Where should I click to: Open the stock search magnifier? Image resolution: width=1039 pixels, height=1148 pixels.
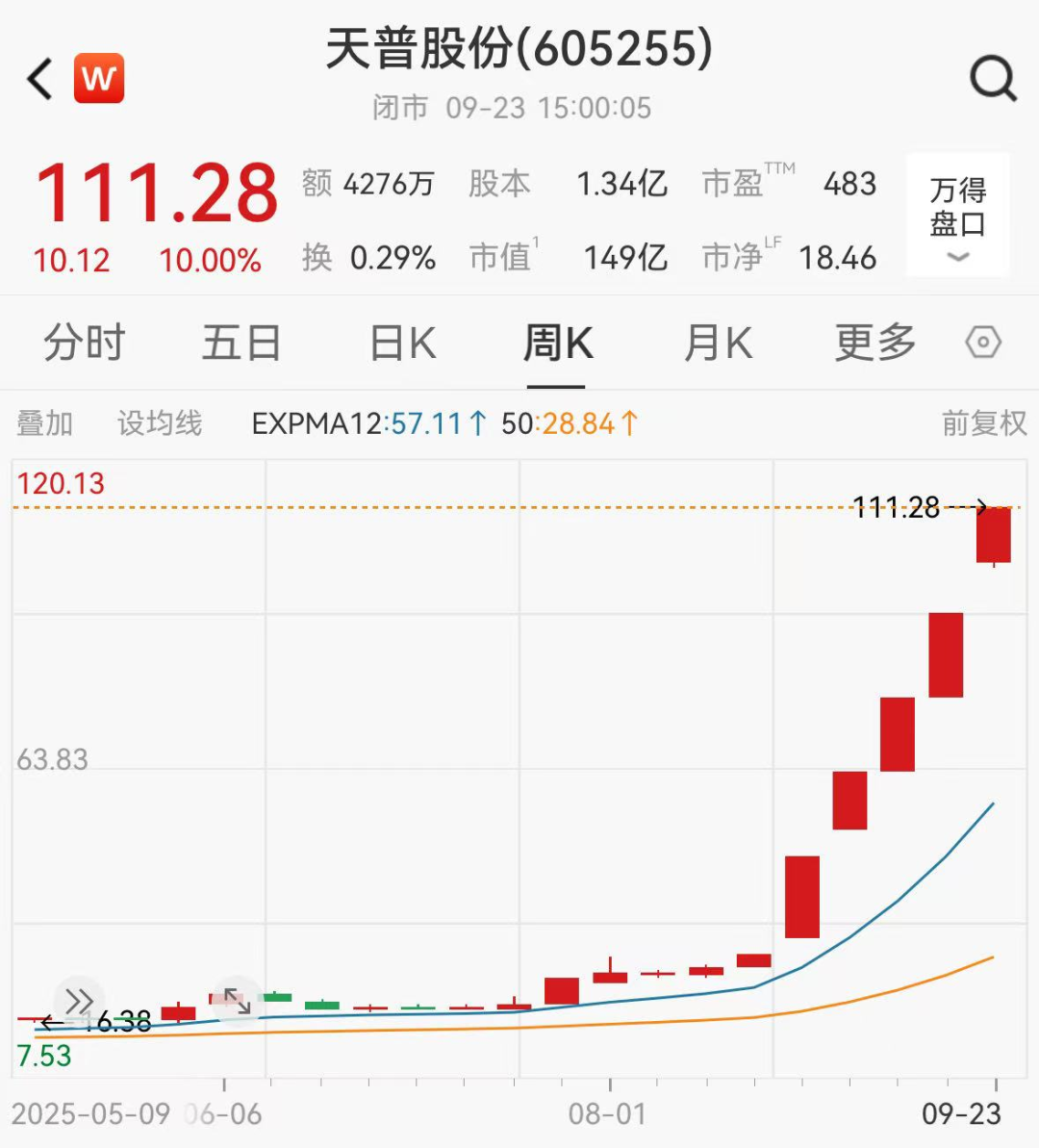[992, 79]
